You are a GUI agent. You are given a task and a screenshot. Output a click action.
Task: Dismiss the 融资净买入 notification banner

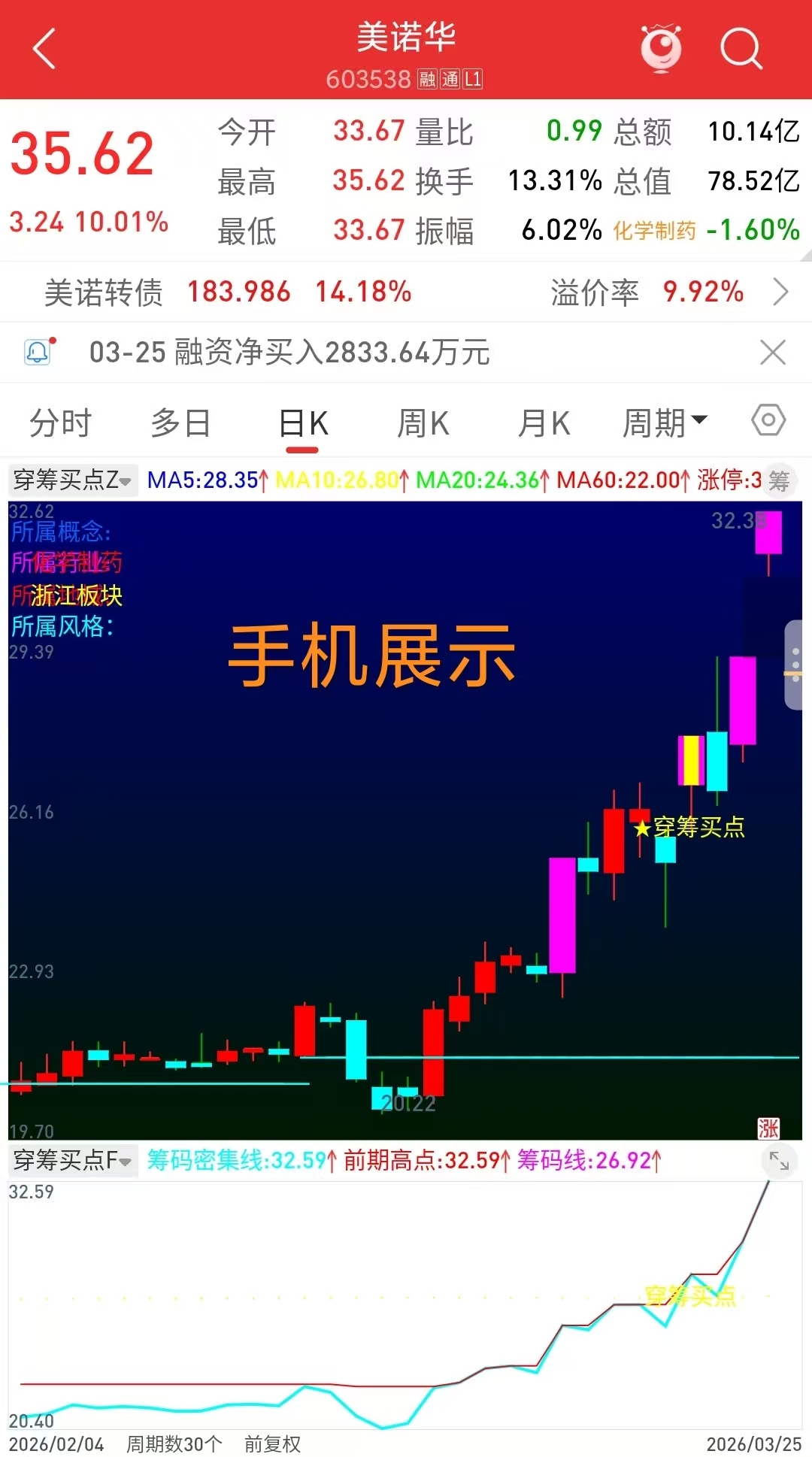pyautogui.click(x=773, y=352)
